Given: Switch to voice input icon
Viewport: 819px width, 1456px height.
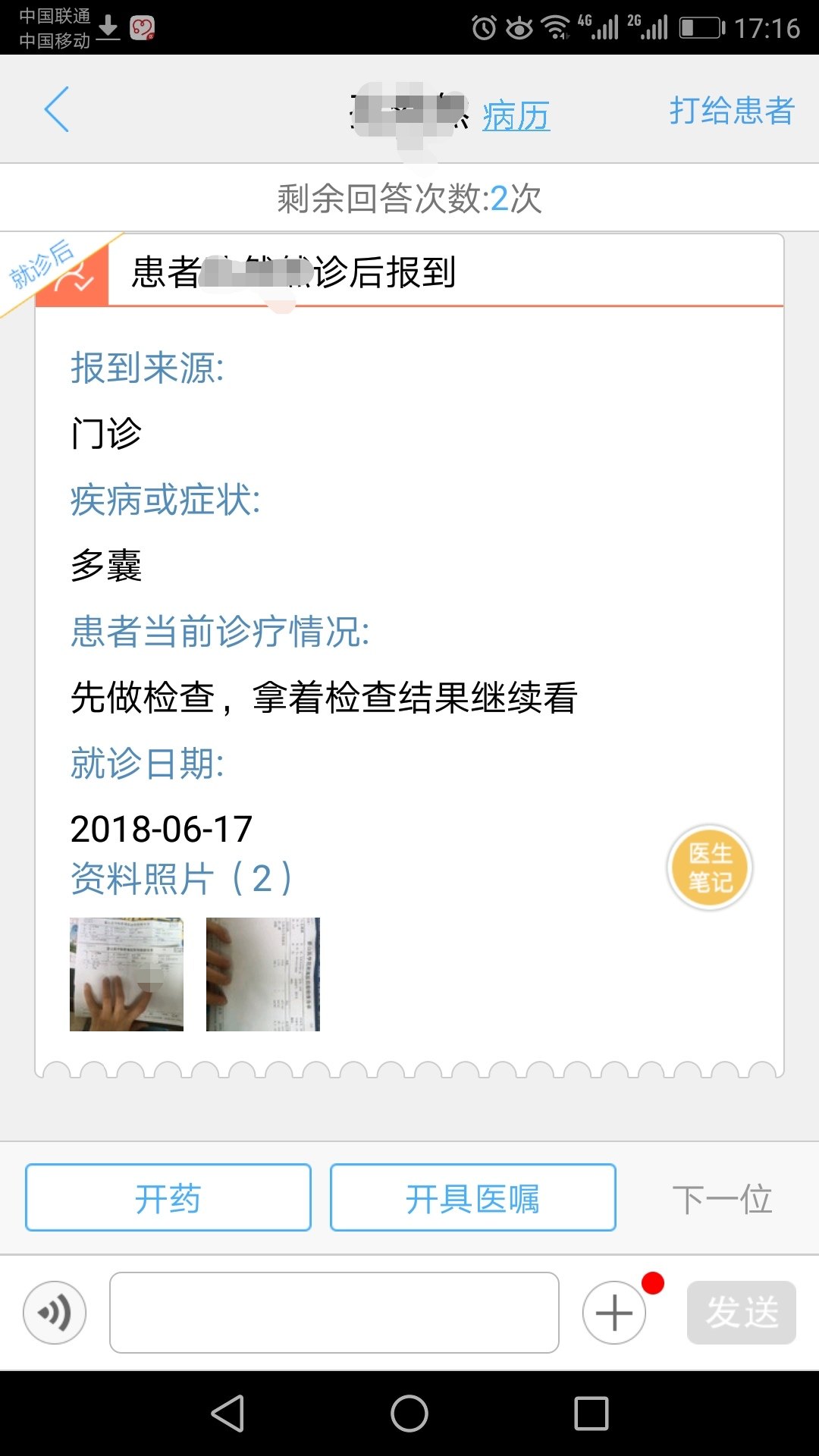Looking at the screenshot, I should point(55,1313).
